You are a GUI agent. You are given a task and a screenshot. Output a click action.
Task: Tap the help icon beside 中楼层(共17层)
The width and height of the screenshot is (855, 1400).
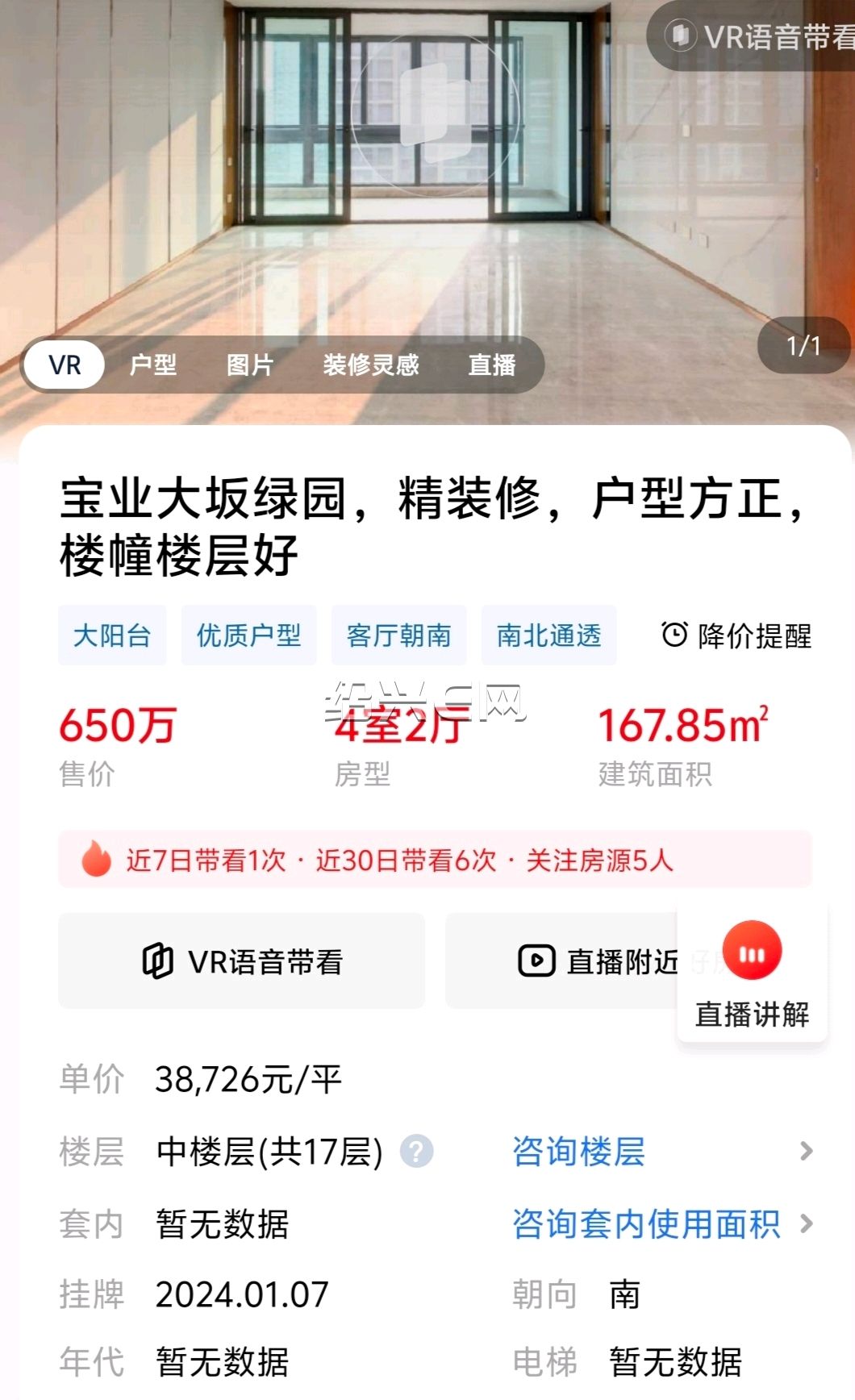[x=416, y=1151]
